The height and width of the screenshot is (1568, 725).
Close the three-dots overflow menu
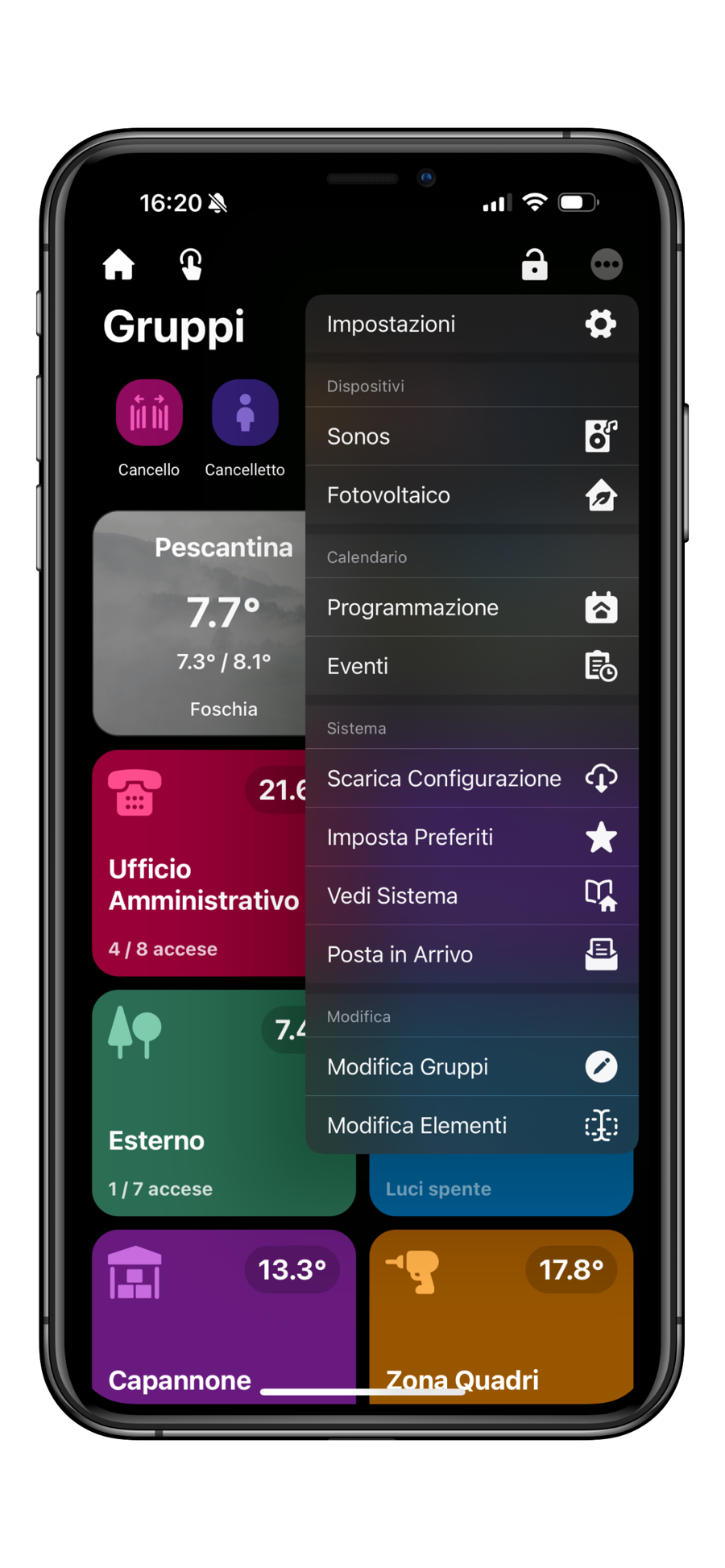click(607, 264)
